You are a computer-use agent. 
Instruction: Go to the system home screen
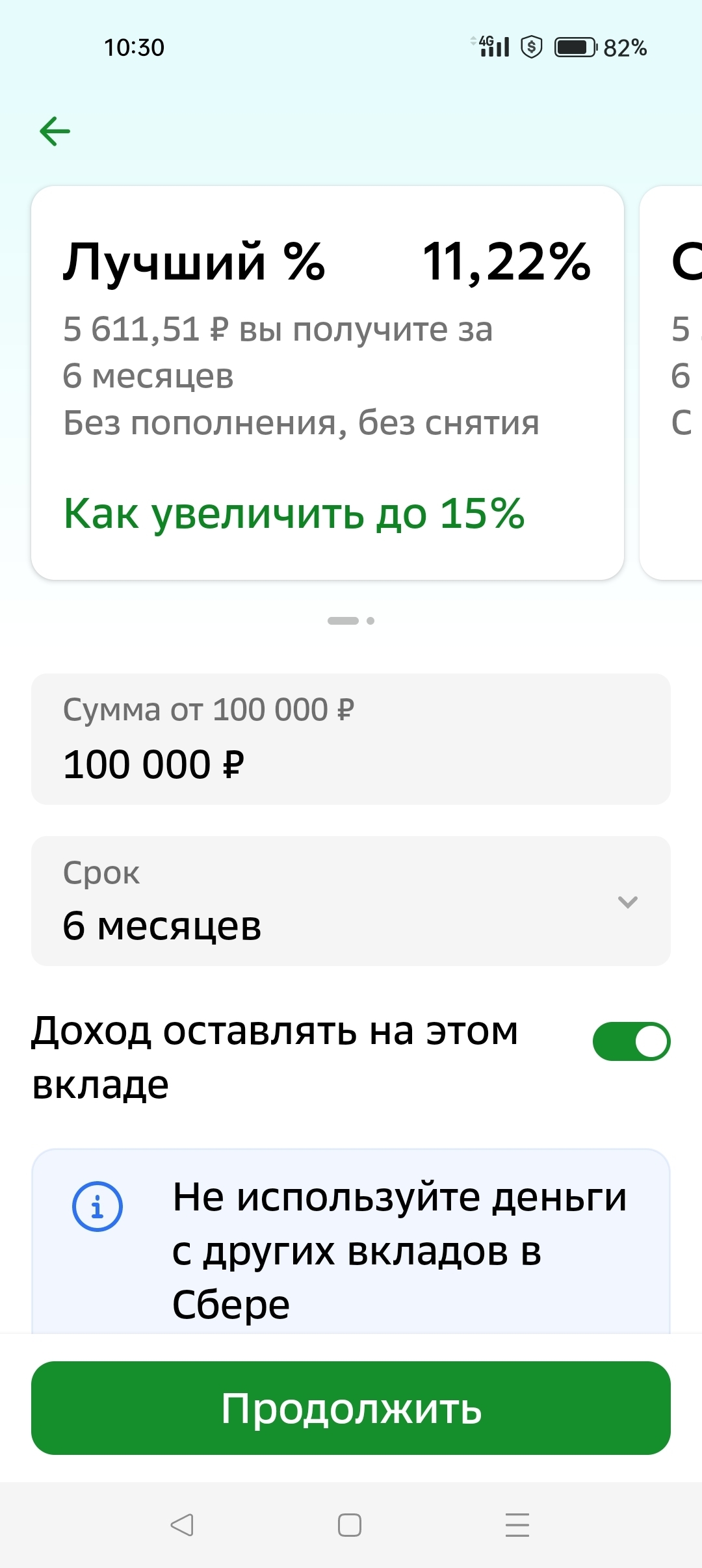pos(350,1525)
